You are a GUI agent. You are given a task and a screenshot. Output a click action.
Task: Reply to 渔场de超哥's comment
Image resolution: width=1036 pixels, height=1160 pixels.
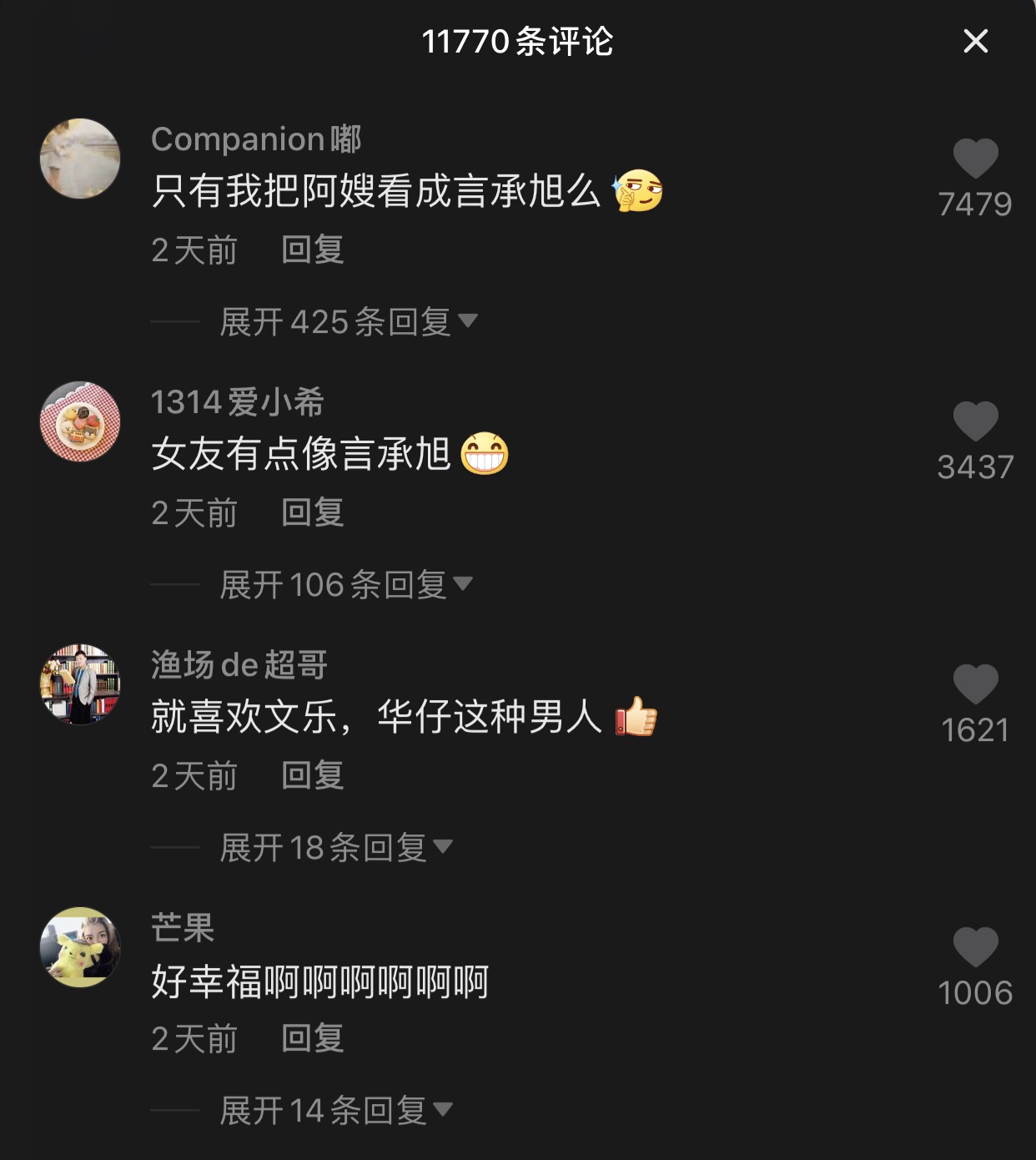[313, 776]
